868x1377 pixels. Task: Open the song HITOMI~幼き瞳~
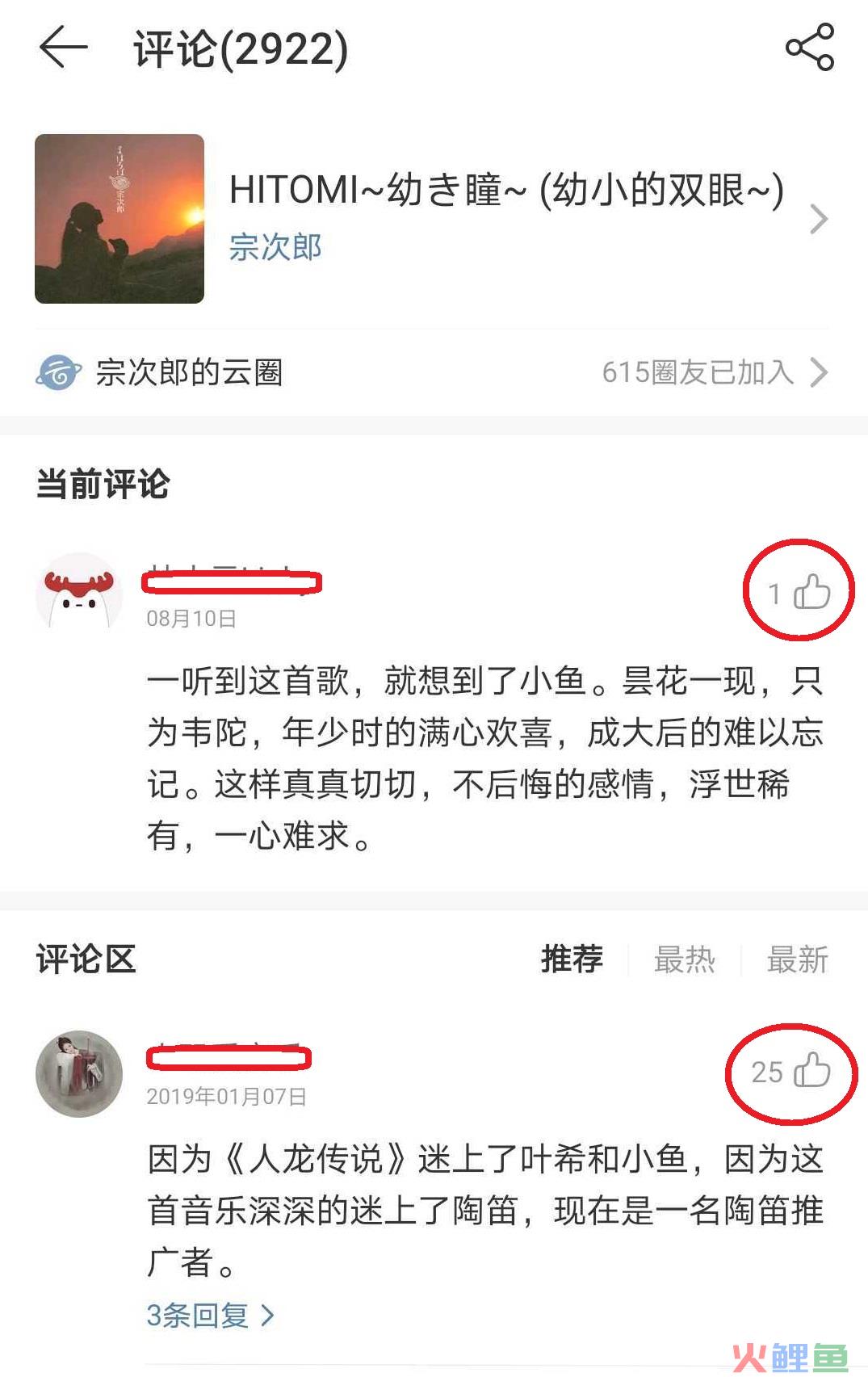[x=506, y=191]
